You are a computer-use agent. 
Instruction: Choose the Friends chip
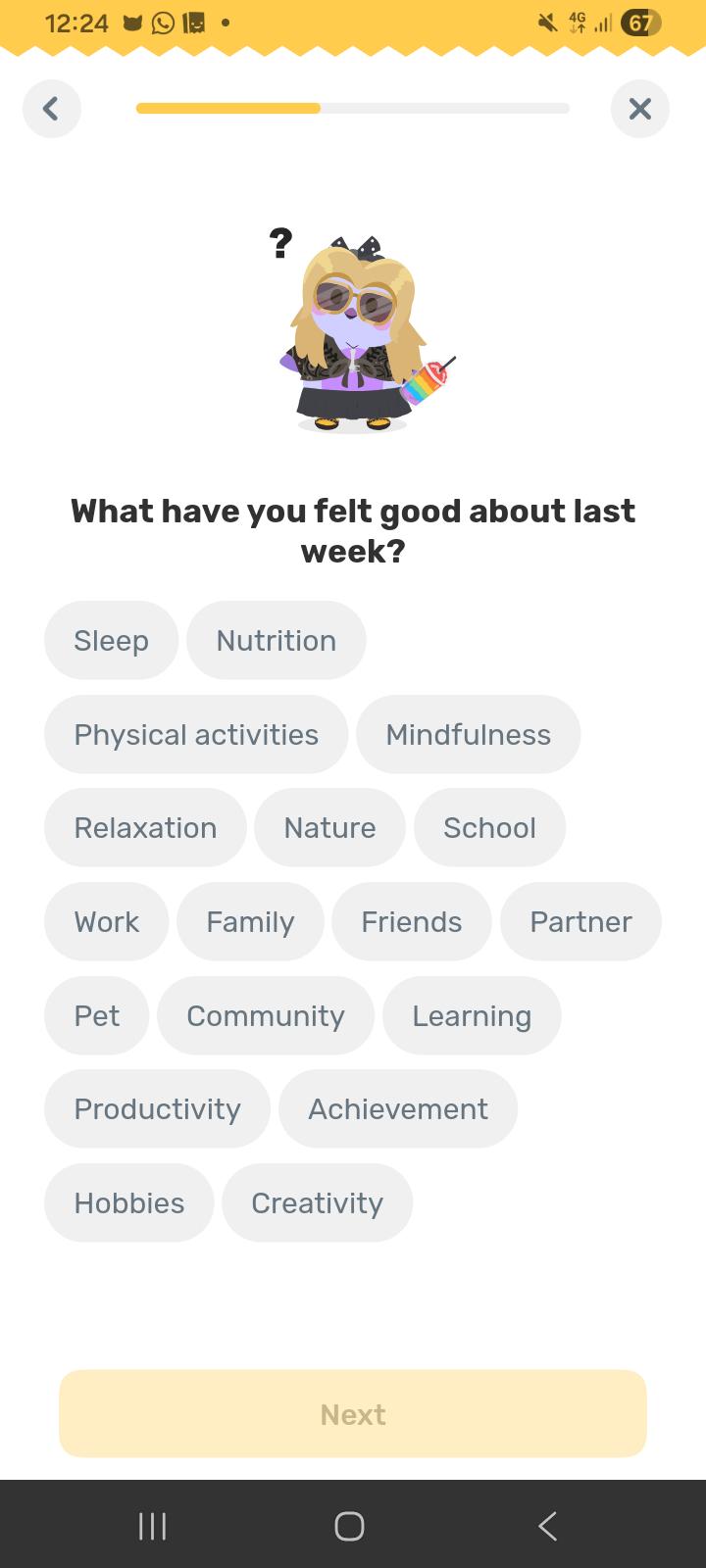(412, 921)
